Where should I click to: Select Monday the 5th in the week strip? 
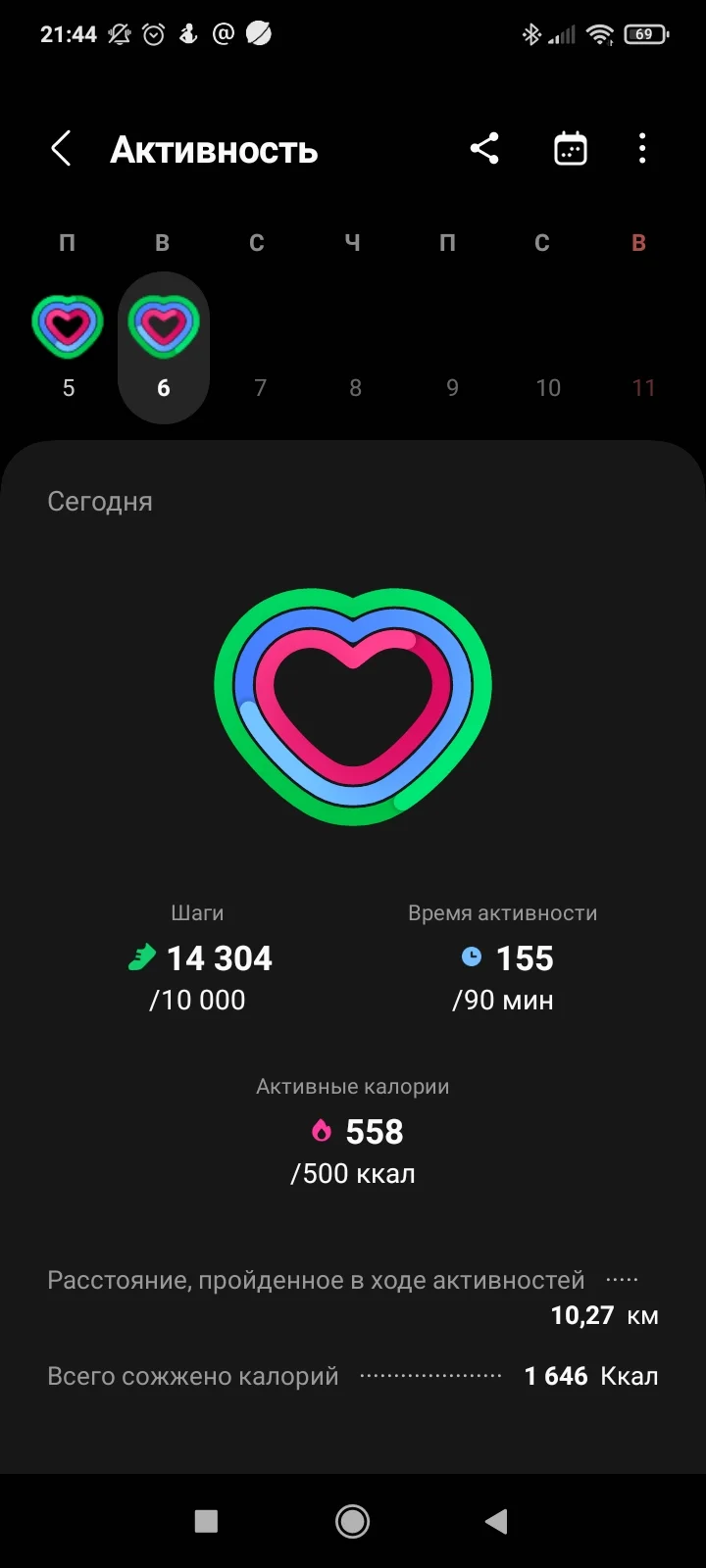[x=68, y=347]
